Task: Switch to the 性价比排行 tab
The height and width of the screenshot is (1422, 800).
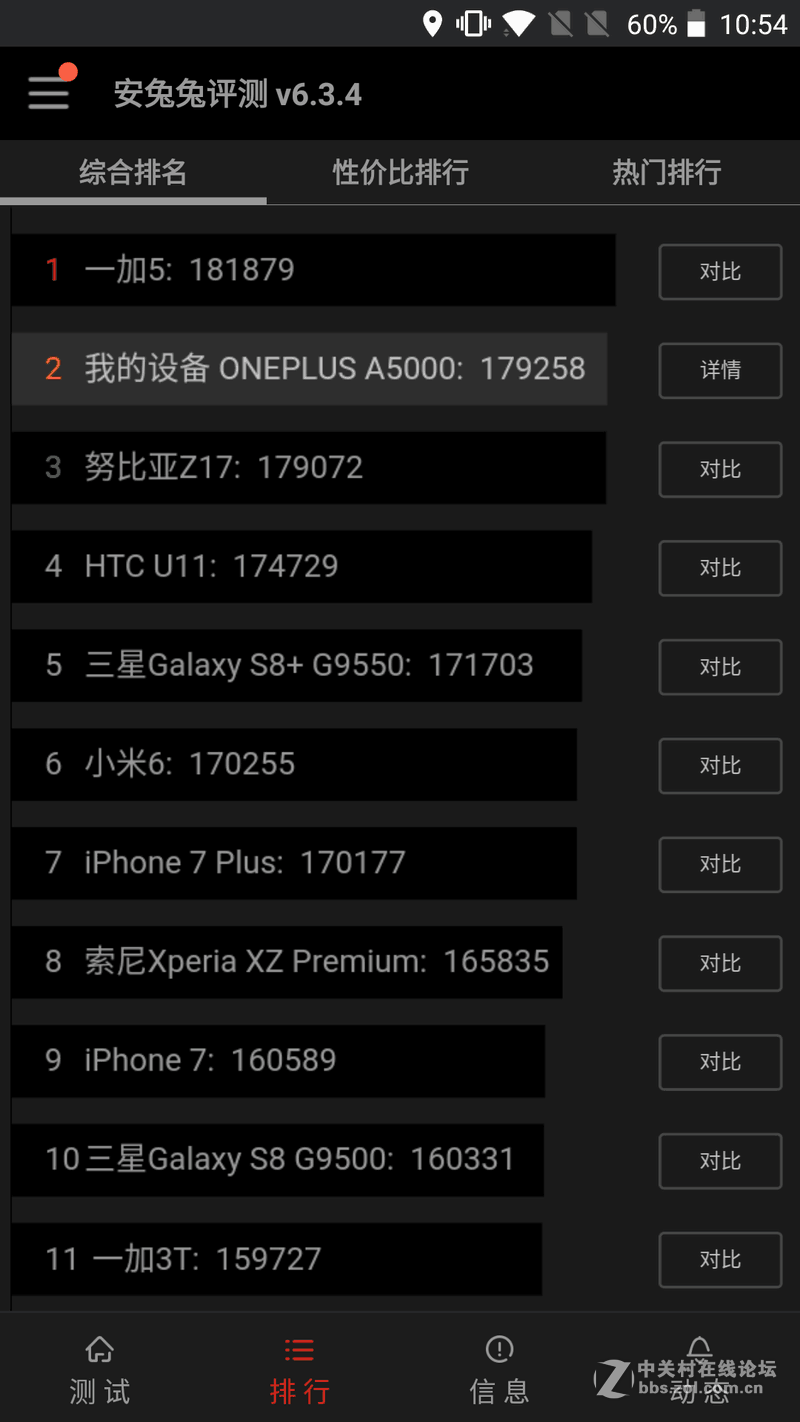Action: (399, 172)
